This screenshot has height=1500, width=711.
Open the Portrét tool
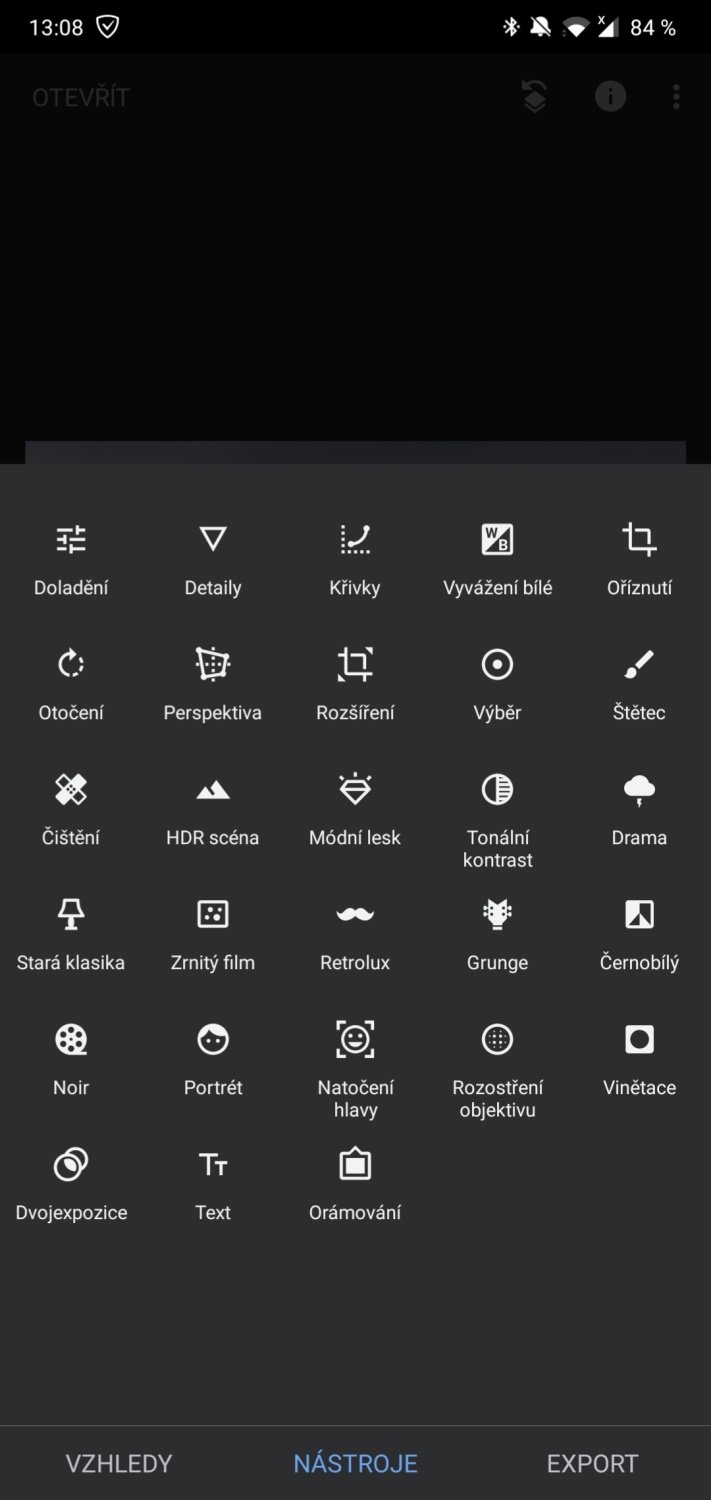(213, 1061)
